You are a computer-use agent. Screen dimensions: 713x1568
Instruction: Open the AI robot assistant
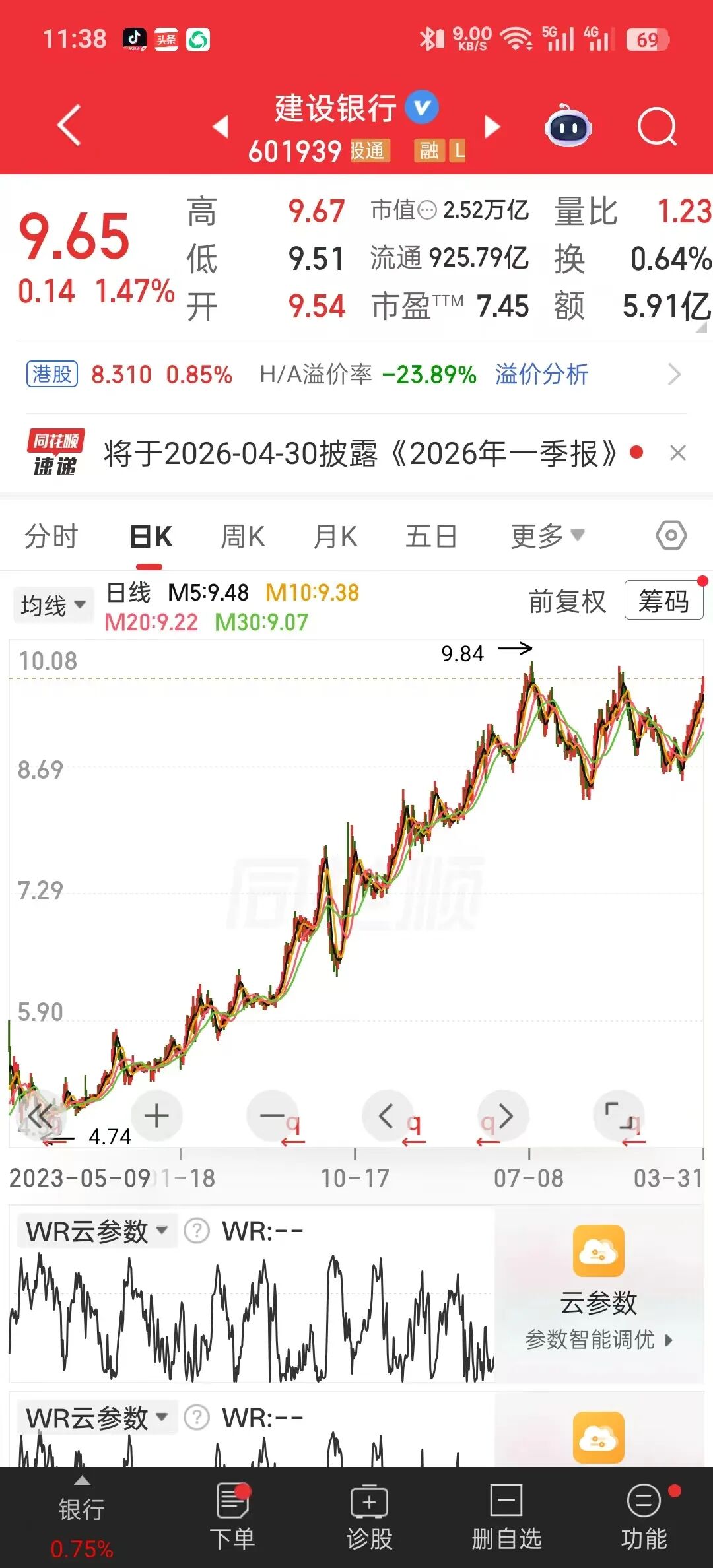[568, 125]
